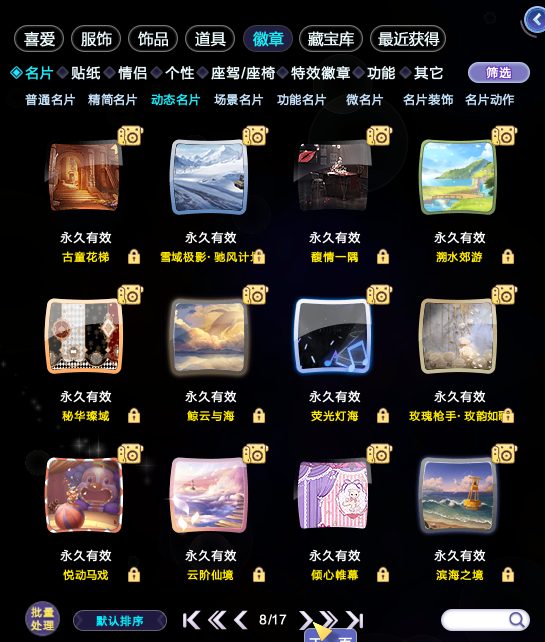Image resolution: width=545 pixels, height=642 pixels.
Task: Change sorting via 默认排序
Action: [x=120, y=621]
